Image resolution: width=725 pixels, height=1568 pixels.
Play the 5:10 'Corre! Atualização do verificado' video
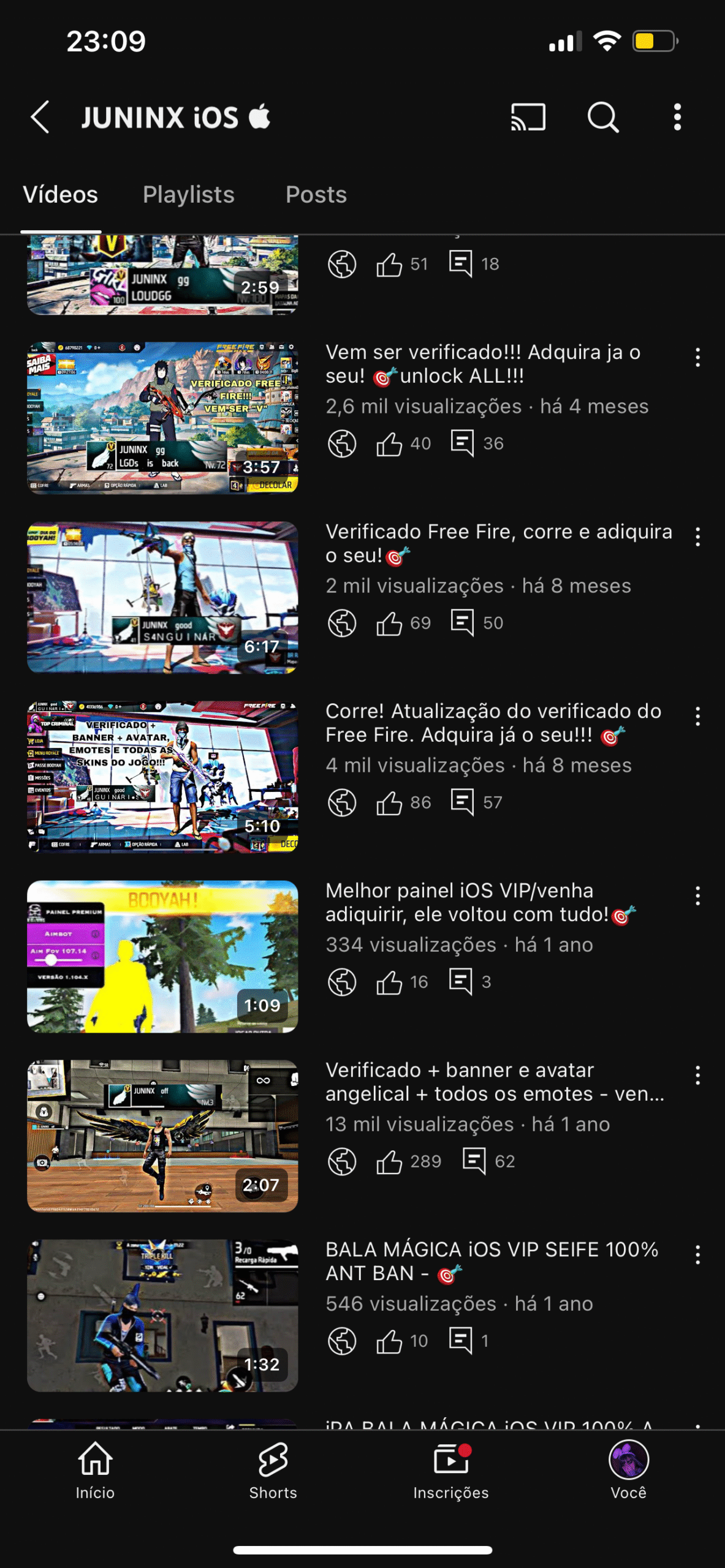(x=162, y=777)
